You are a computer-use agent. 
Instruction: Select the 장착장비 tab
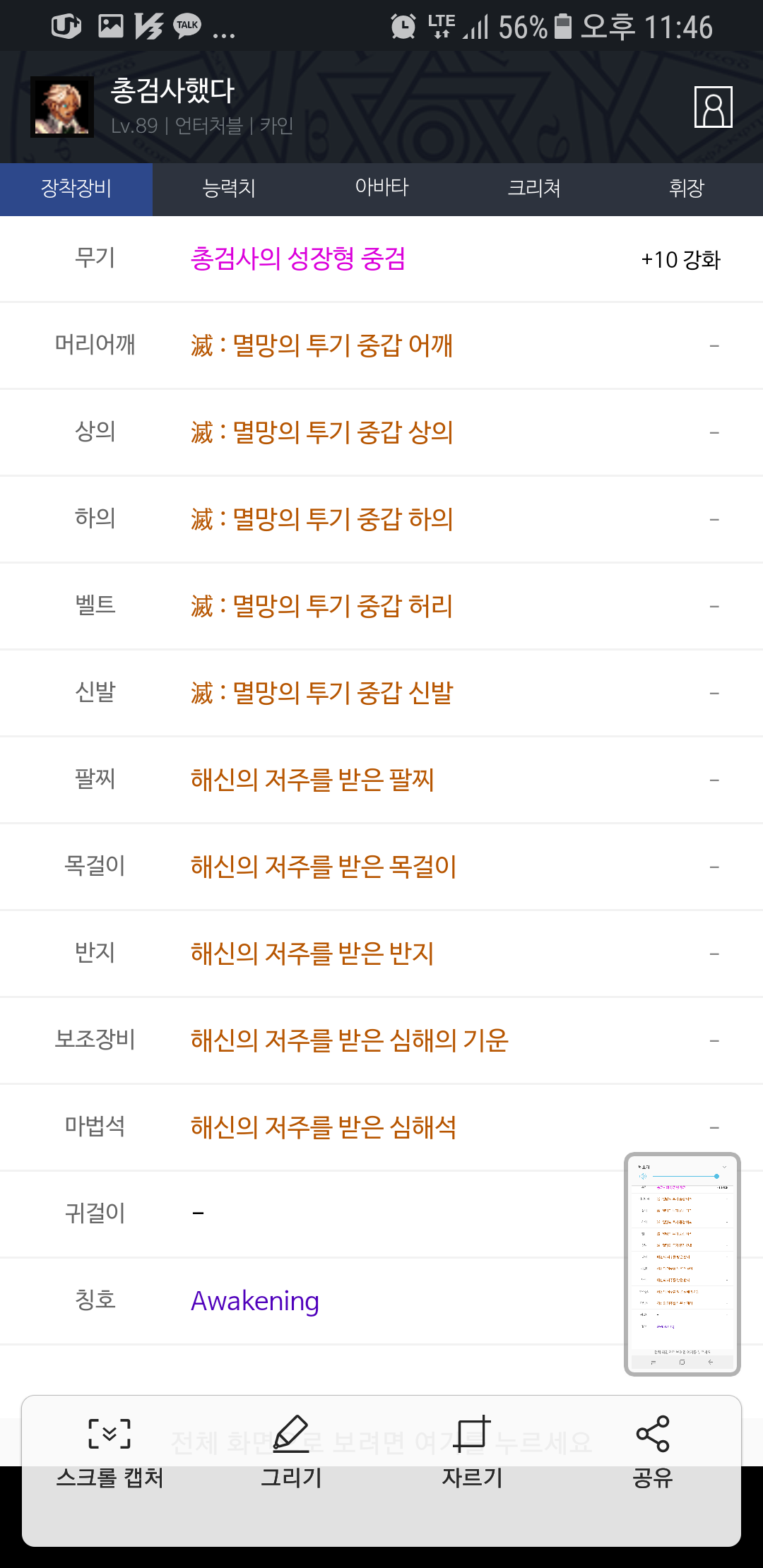pyautogui.click(x=76, y=189)
